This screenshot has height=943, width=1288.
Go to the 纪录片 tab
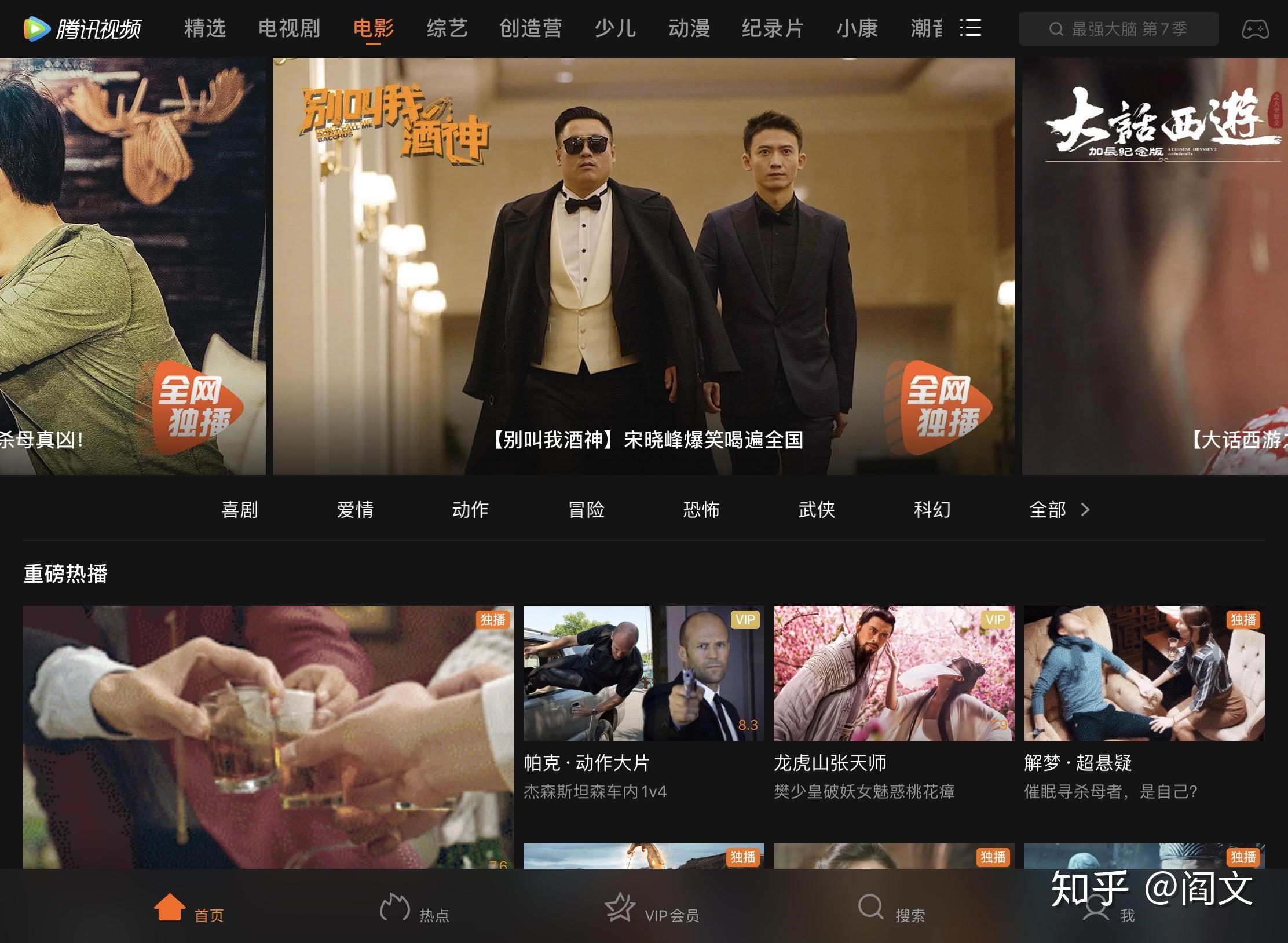(773, 28)
